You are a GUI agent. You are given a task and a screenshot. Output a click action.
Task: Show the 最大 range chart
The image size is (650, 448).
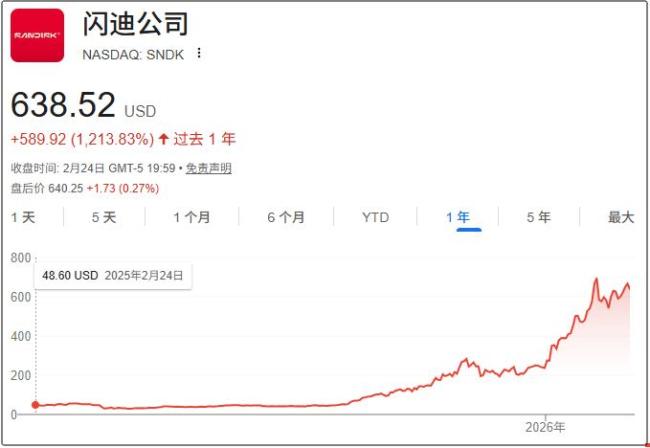[x=621, y=217]
